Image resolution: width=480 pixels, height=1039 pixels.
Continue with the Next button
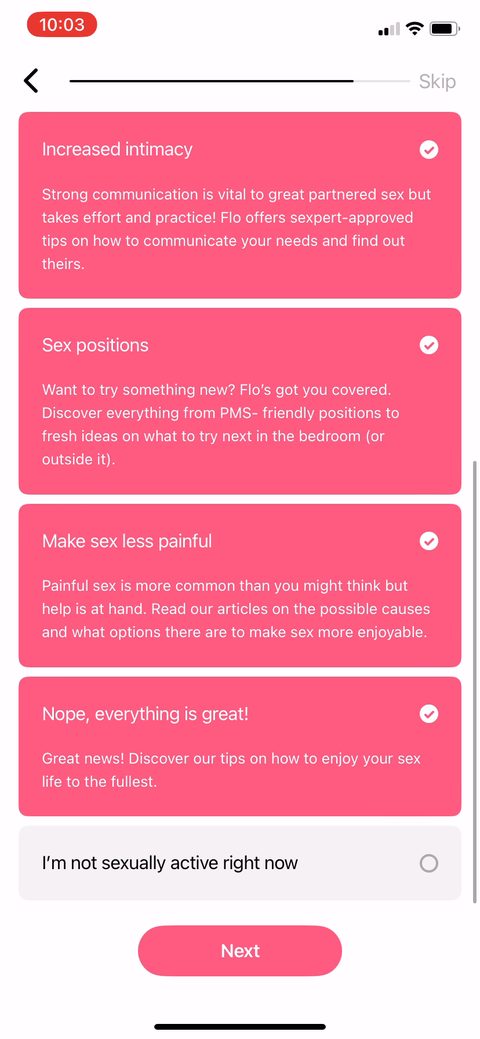[x=239, y=950]
